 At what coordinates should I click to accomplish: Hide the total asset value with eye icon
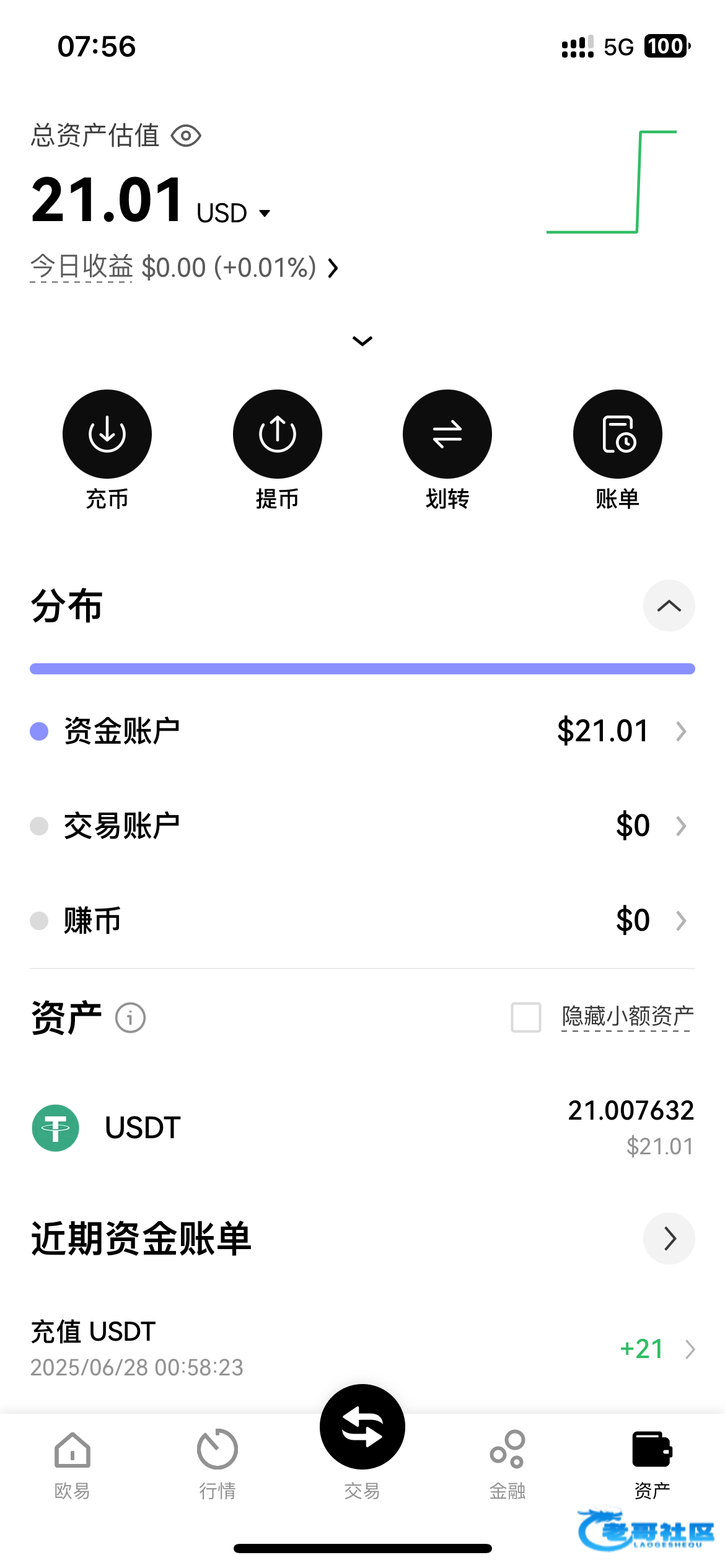(x=186, y=136)
